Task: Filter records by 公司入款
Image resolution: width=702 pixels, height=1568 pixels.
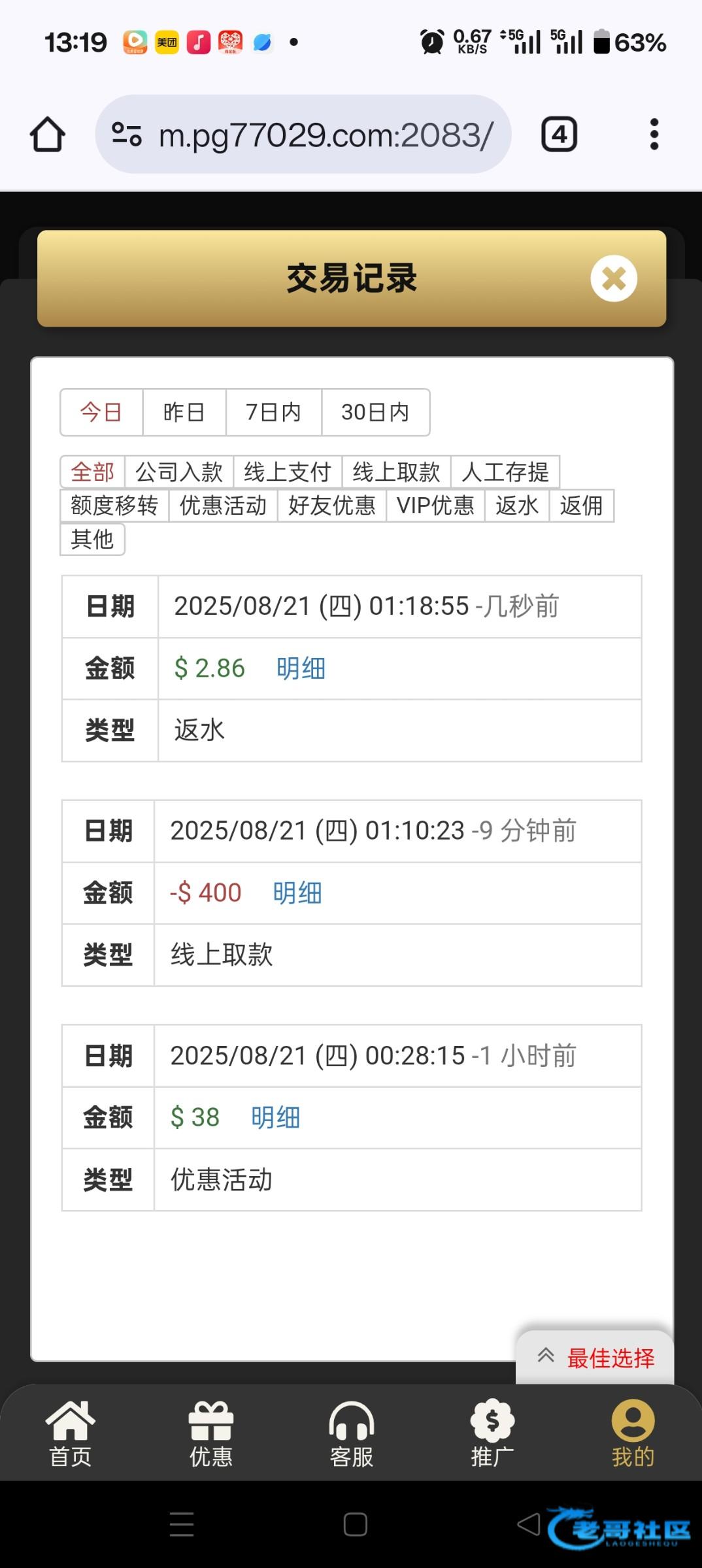Action: (179, 472)
